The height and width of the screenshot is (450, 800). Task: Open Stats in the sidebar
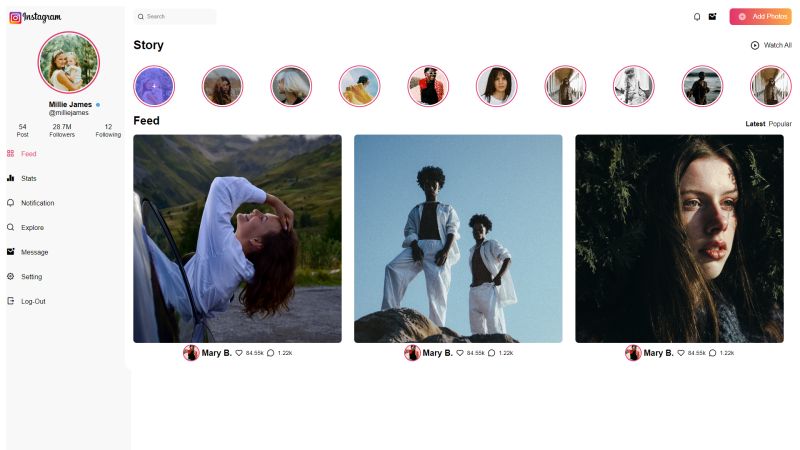click(28, 178)
